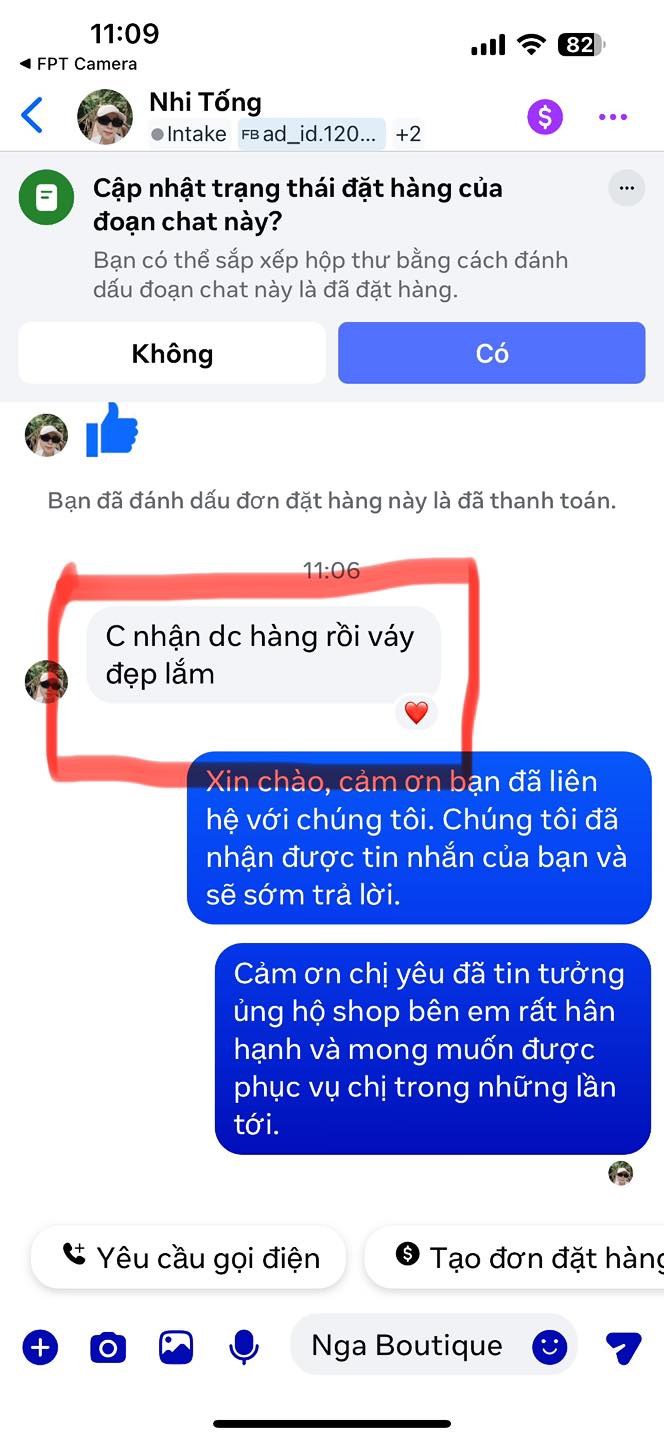Screen dimensions: 664x1440
Task: Return to FPT Camera app
Action: pyautogui.click(x=78, y=64)
